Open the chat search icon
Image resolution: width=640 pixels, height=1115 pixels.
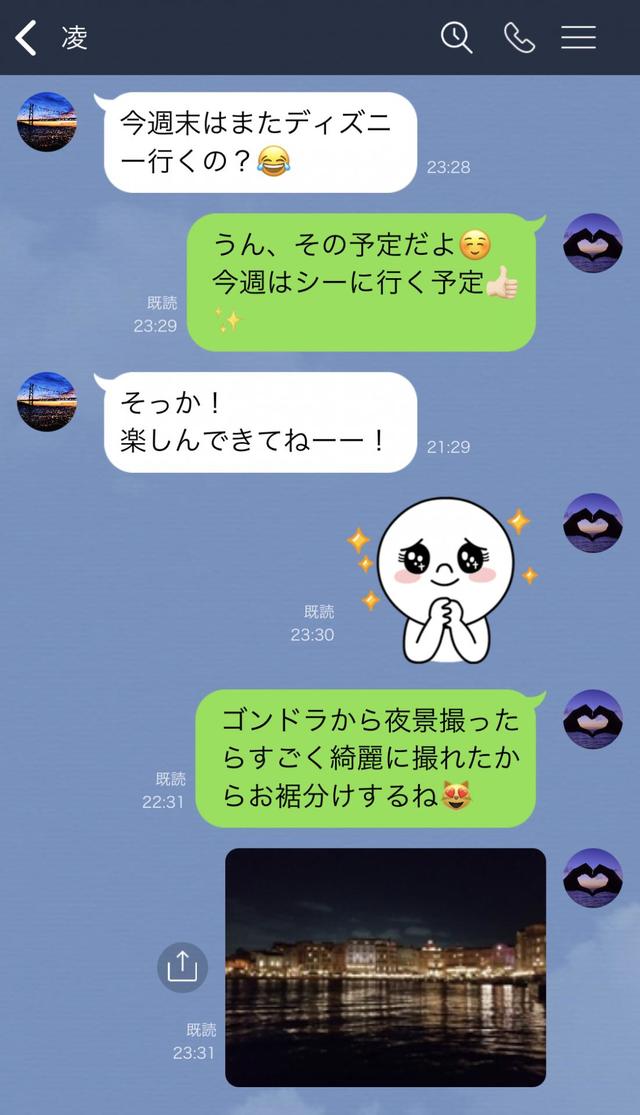(456, 38)
